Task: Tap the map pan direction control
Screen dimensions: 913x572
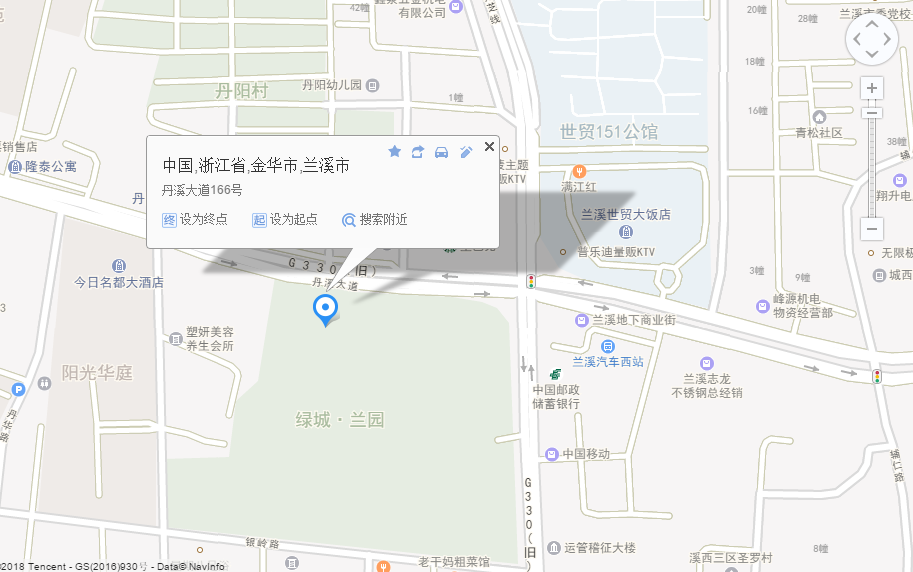Action: (x=872, y=41)
